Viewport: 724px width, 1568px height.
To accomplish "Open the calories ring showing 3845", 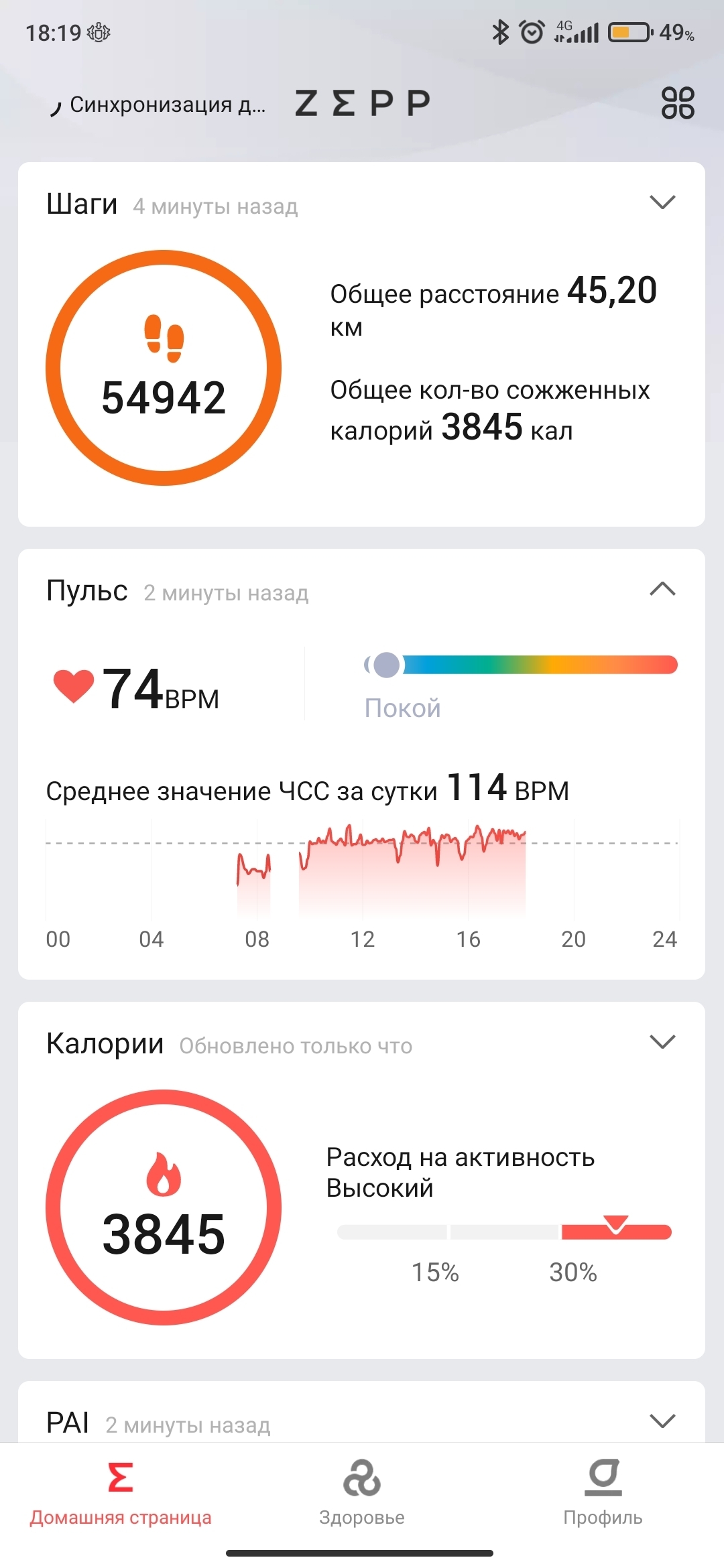I will pyautogui.click(x=164, y=1207).
